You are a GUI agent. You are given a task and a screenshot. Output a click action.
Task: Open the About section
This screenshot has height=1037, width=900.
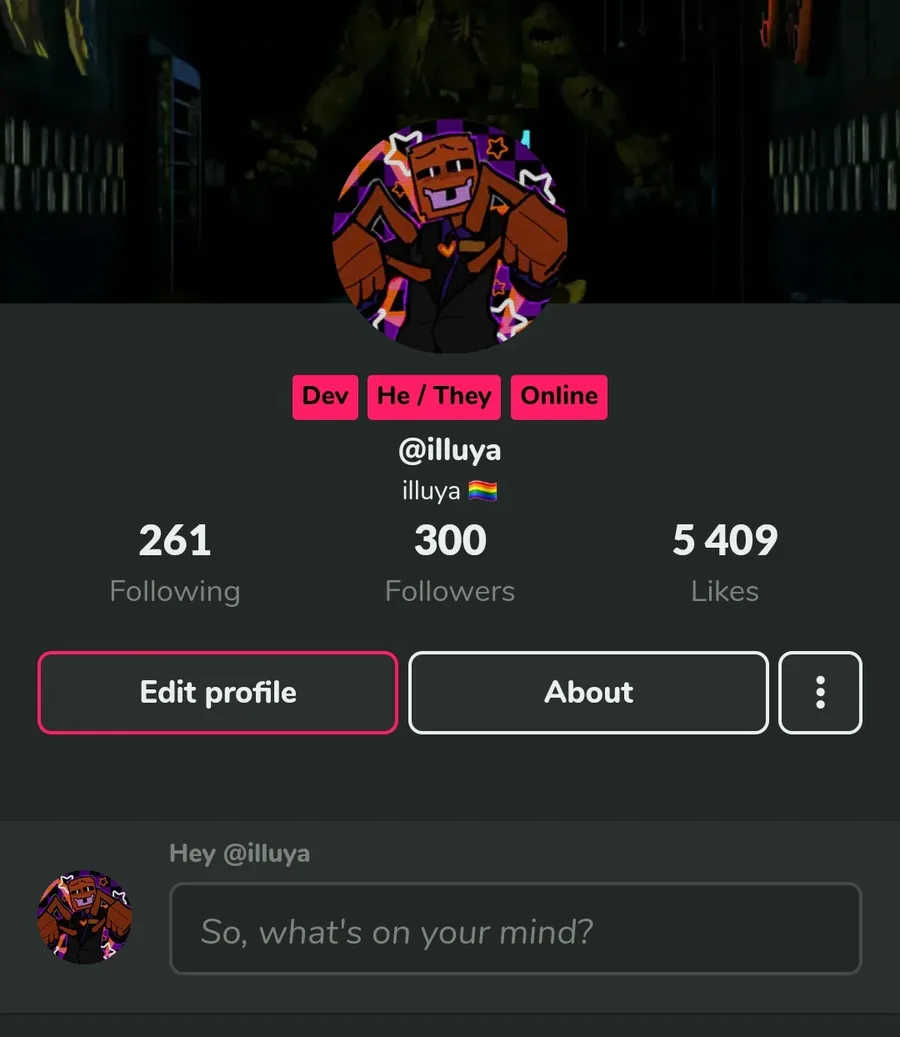(589, 692)
